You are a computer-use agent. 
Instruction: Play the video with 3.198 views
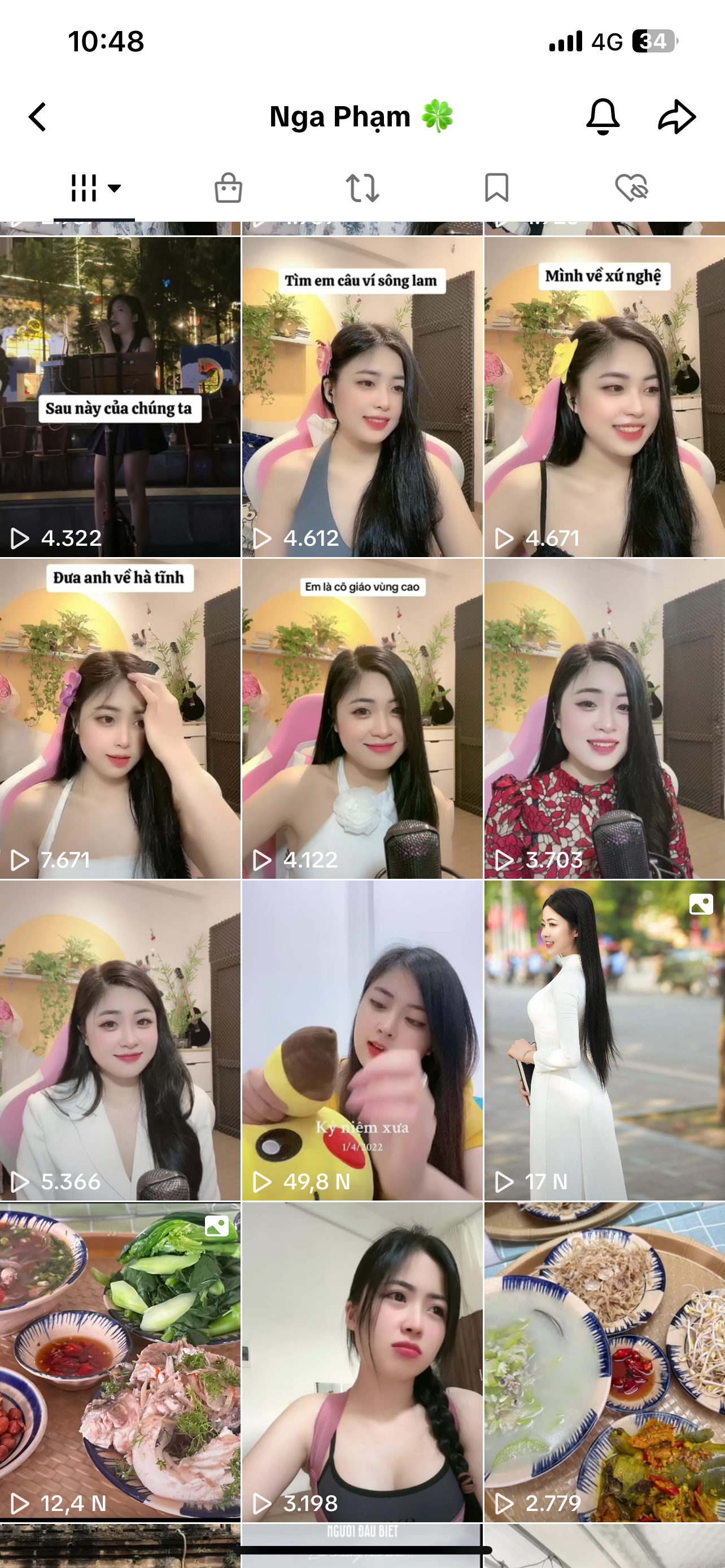coord(362,1361)
